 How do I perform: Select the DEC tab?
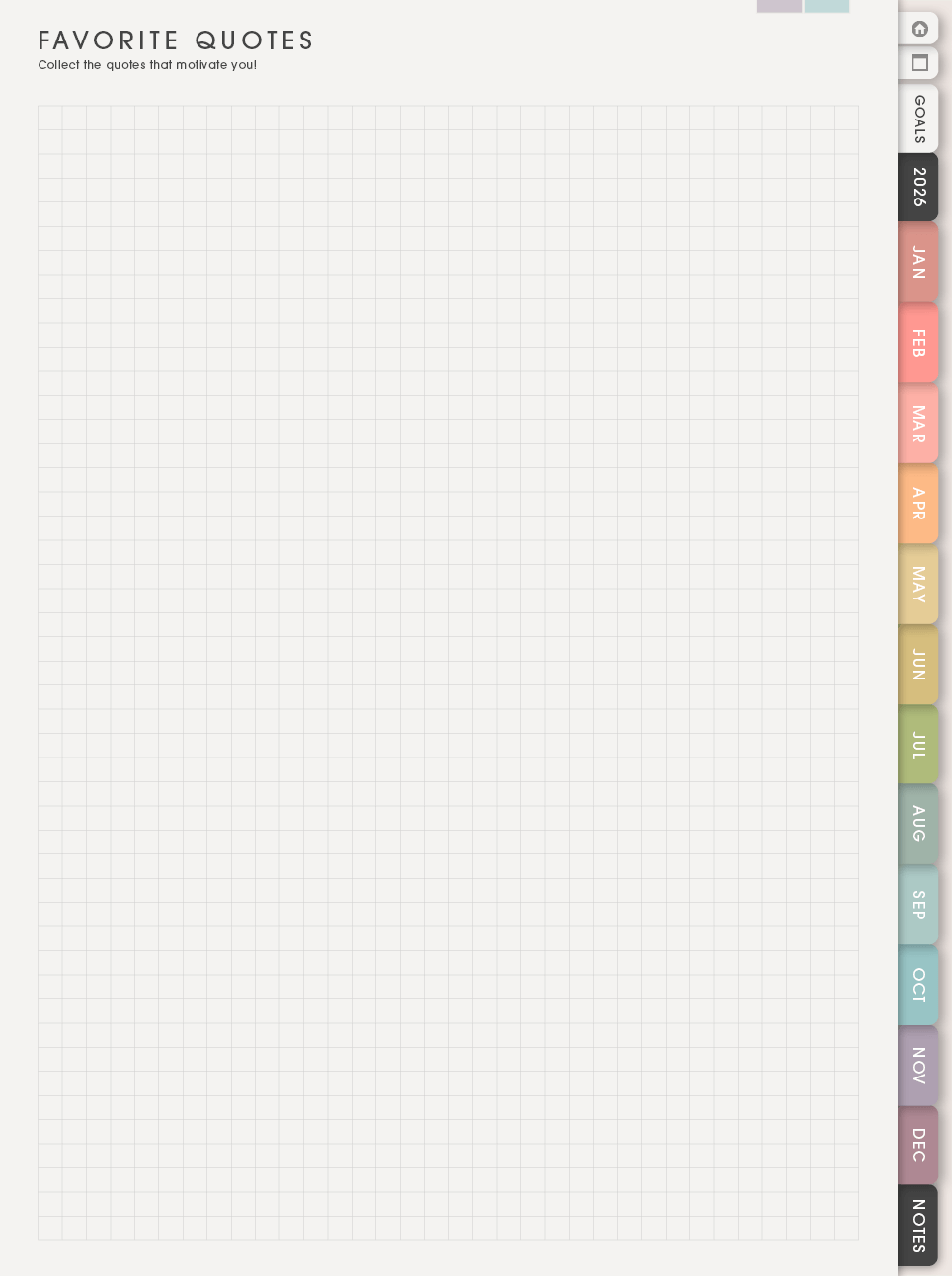[x=918, y=1145]
